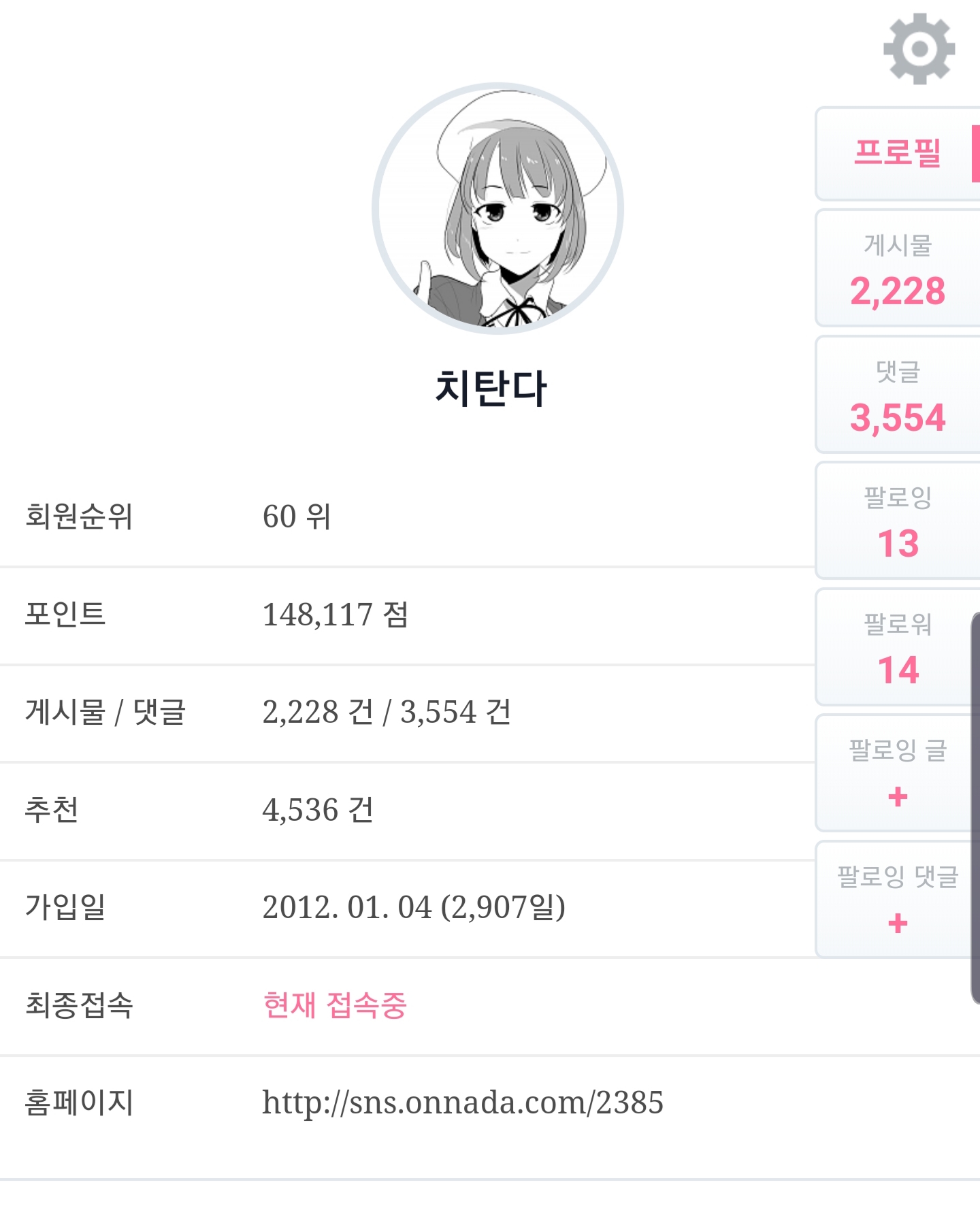Screen dimensions: 980x1208
Task: View the 팔로잉 13 list
Action: tap(897, 521)
